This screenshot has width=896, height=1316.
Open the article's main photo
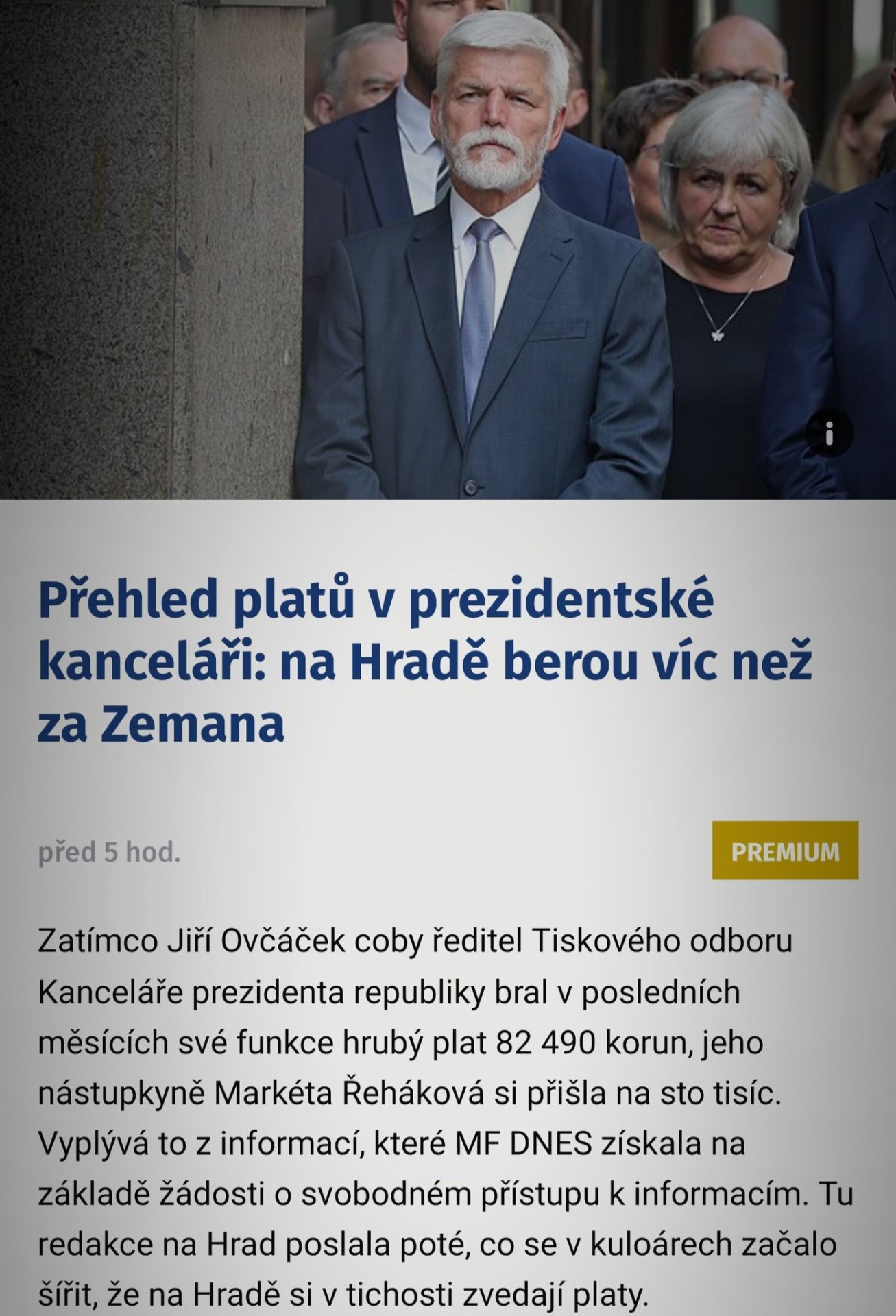[448, 249]
